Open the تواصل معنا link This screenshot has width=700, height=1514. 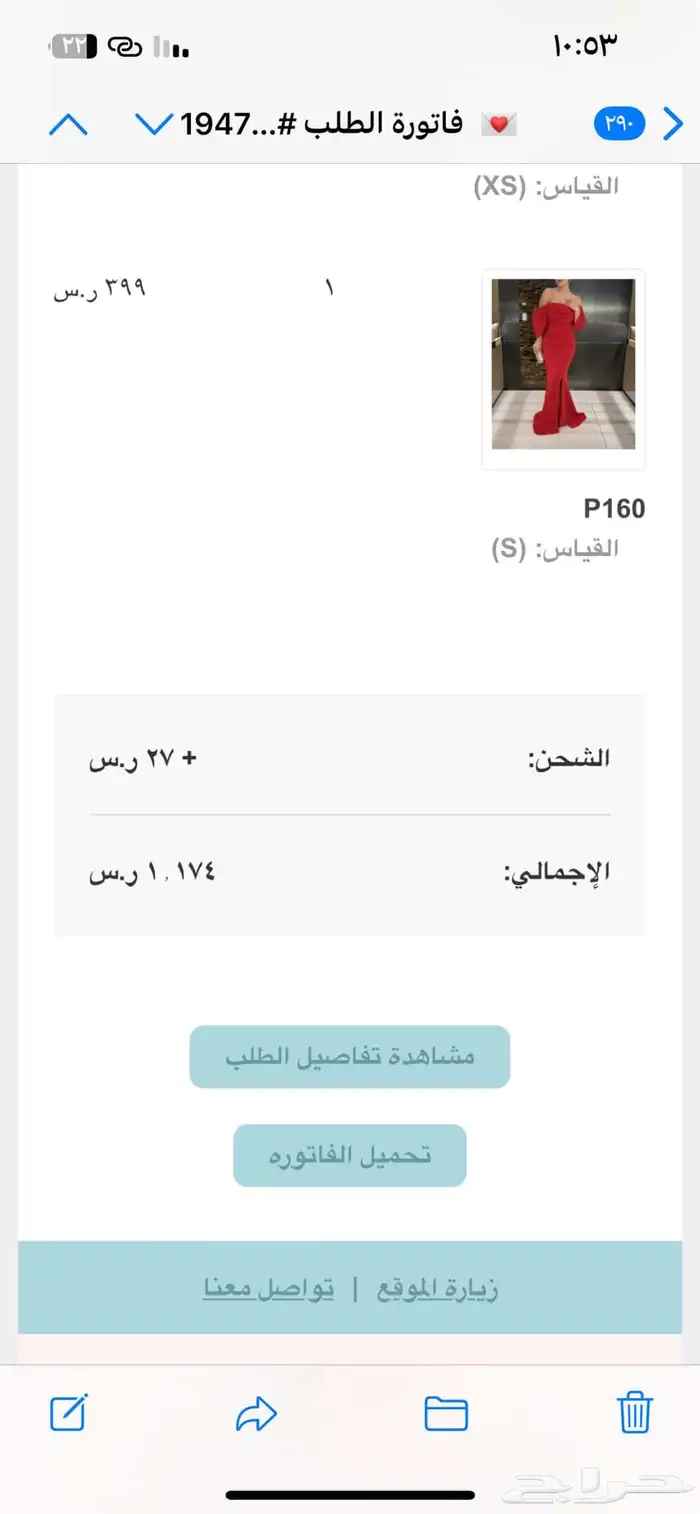(x=269, y=1288)
